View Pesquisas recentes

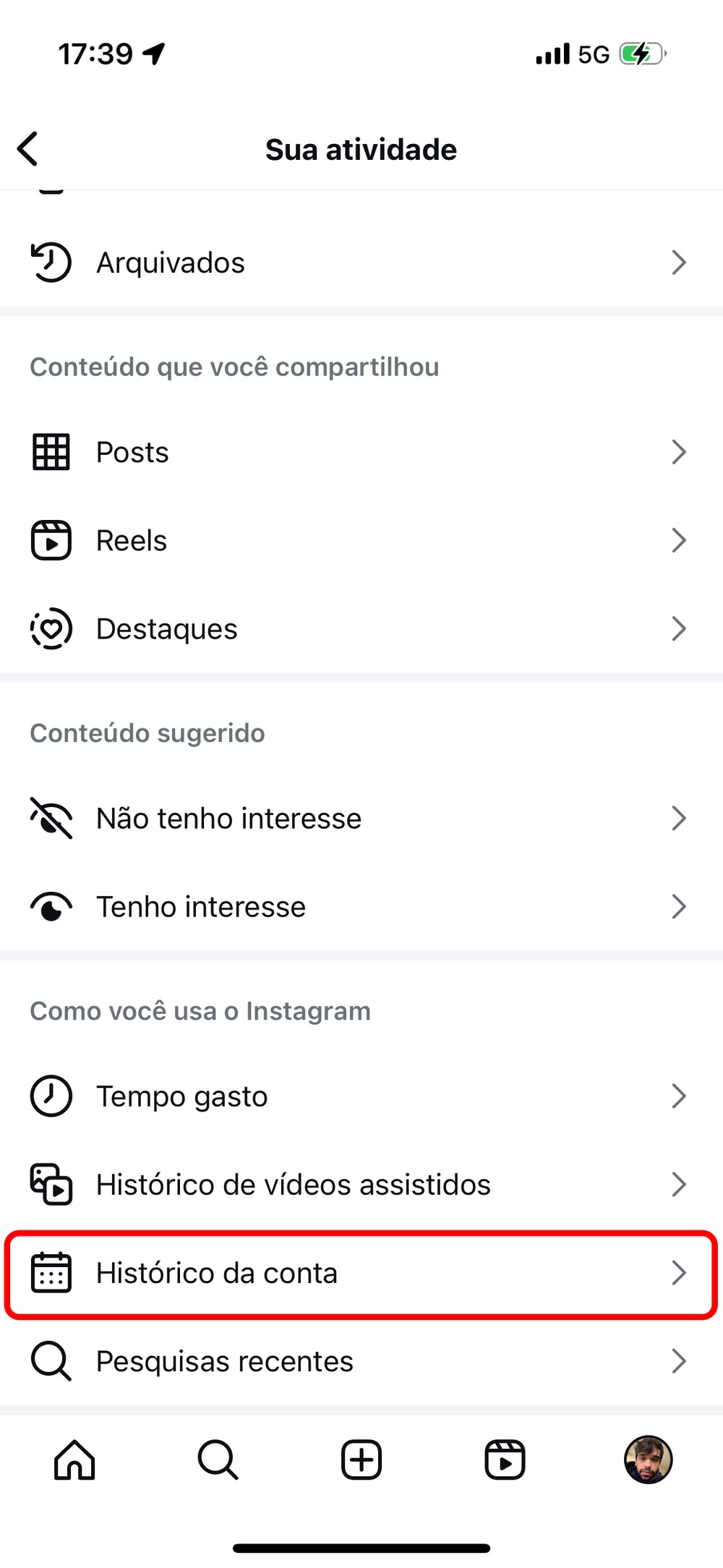361,1361
